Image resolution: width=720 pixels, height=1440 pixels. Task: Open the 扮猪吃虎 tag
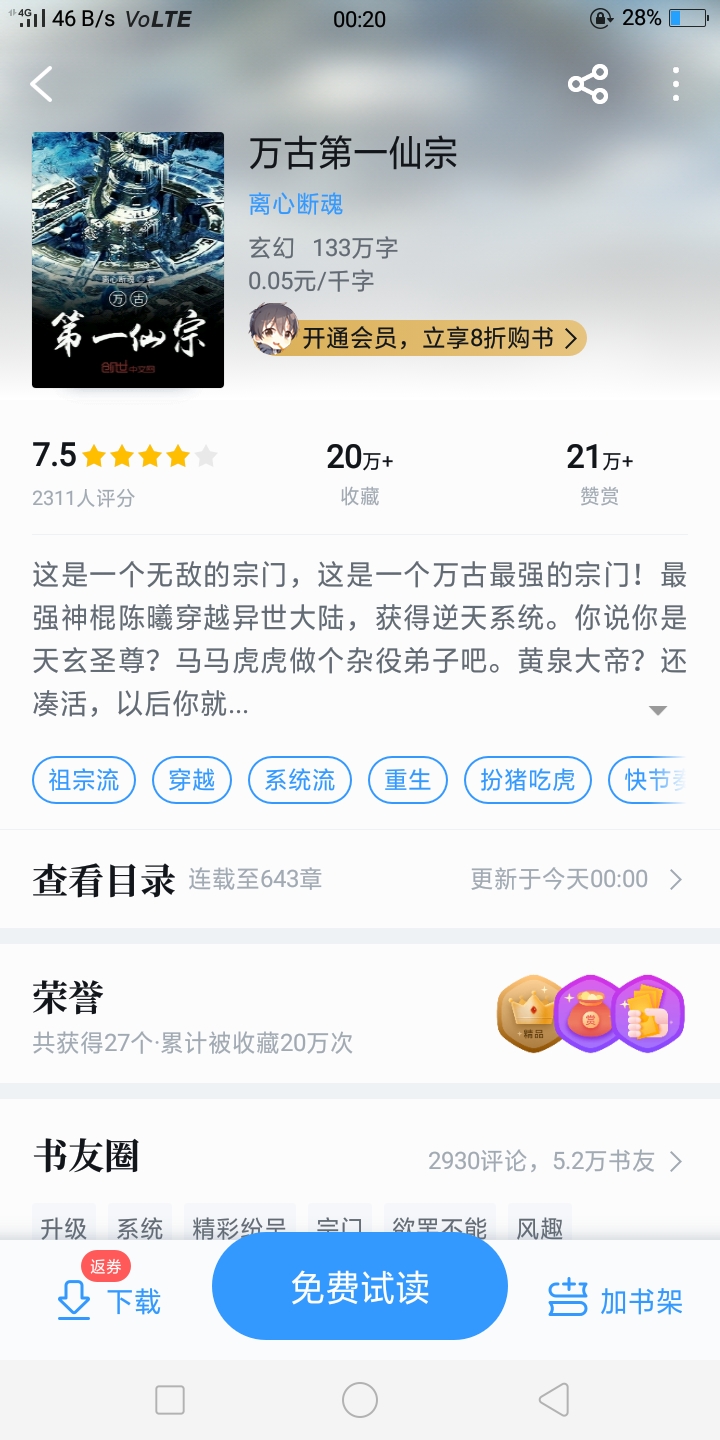[x=528, y=780]
